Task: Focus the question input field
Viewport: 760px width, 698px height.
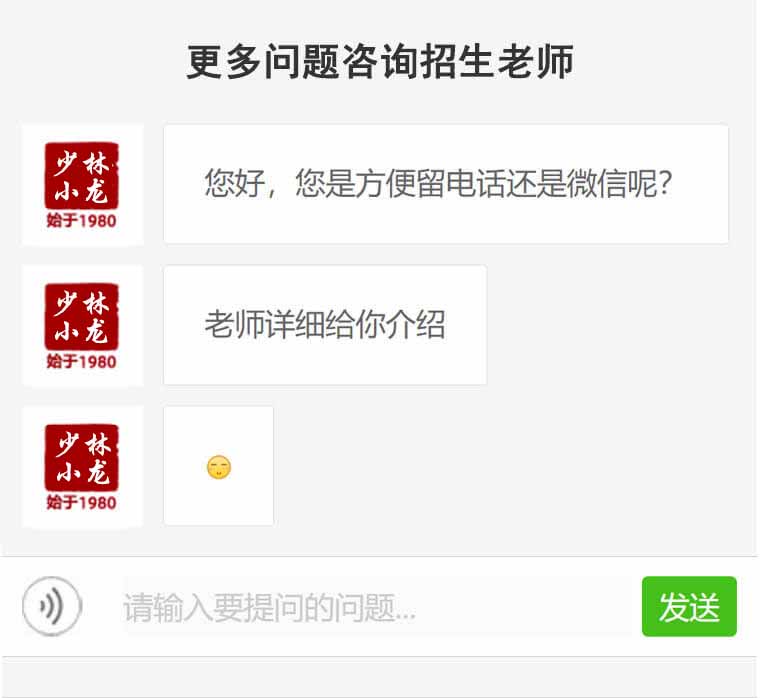Action: coord(378,607)
